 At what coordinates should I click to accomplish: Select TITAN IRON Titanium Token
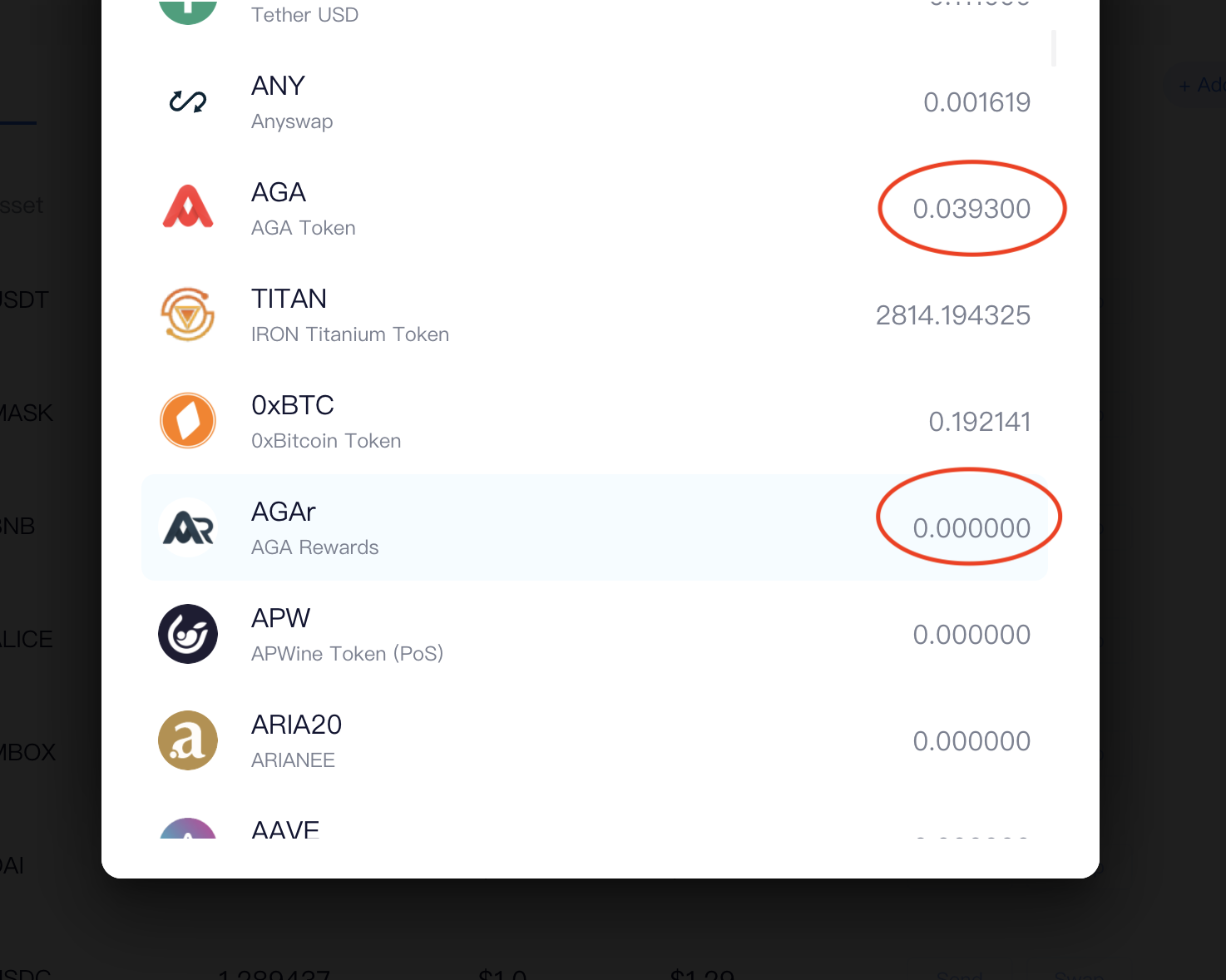pos(594,315)
